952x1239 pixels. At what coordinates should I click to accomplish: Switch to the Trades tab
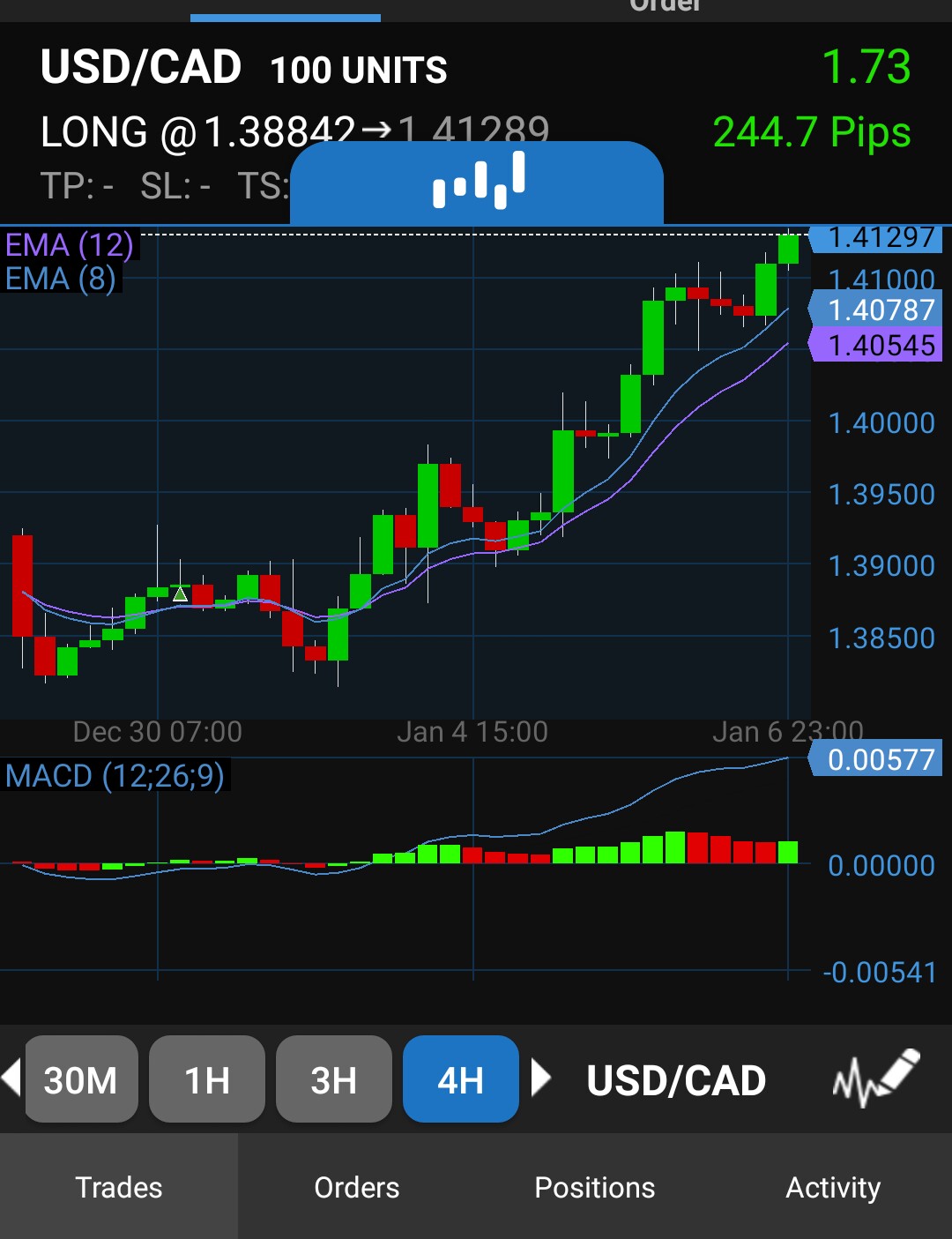(119, 1187)
